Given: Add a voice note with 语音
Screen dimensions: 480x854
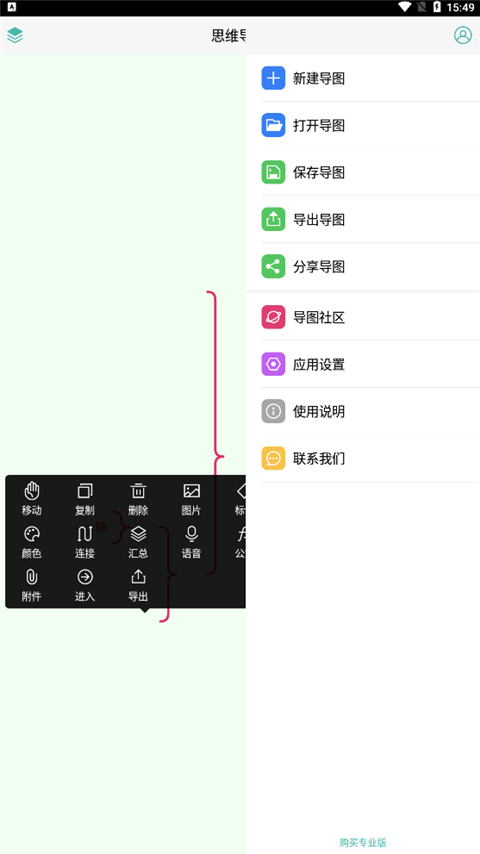Looking at the screenshot, I should [191, 542].
